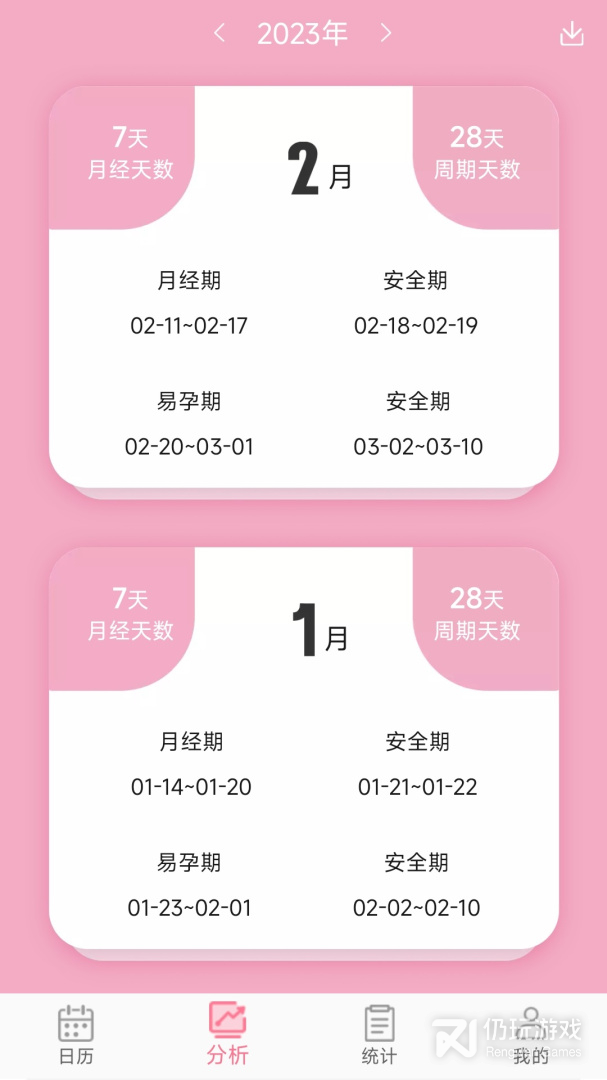Go to the 我的 tab
607x1080 pixels.
[531, 1035]
